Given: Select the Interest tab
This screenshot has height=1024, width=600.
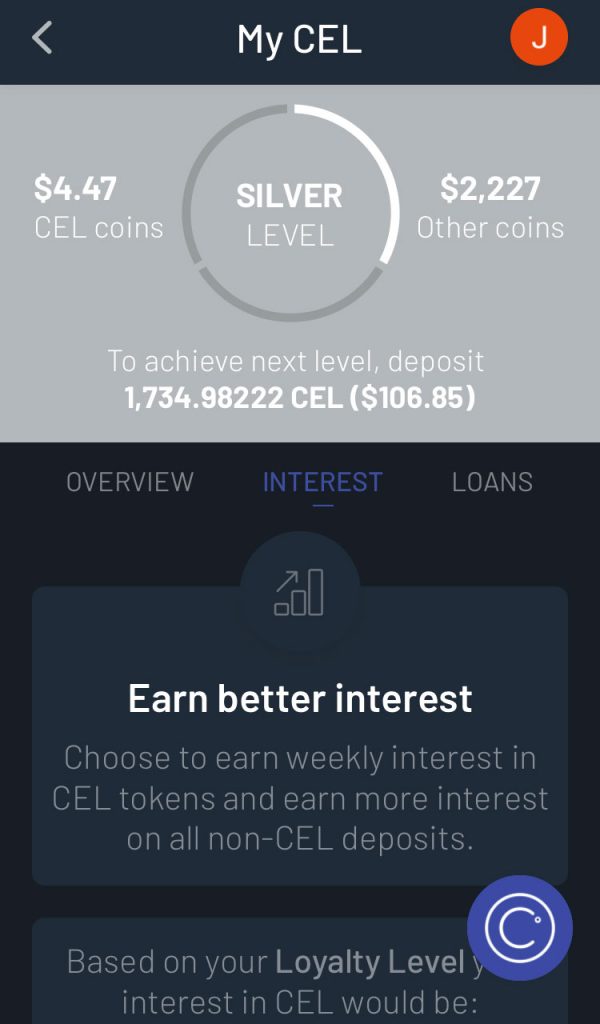Looking at the screenshot, I should 322,482.
